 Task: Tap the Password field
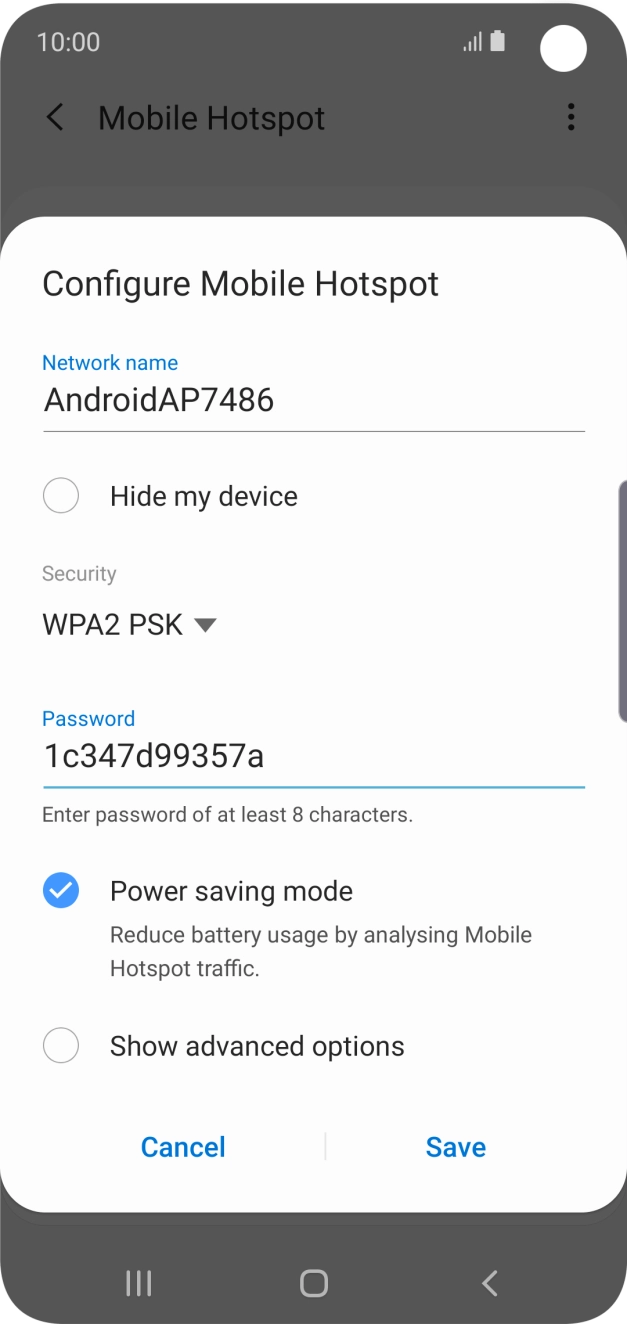[313, 757]
